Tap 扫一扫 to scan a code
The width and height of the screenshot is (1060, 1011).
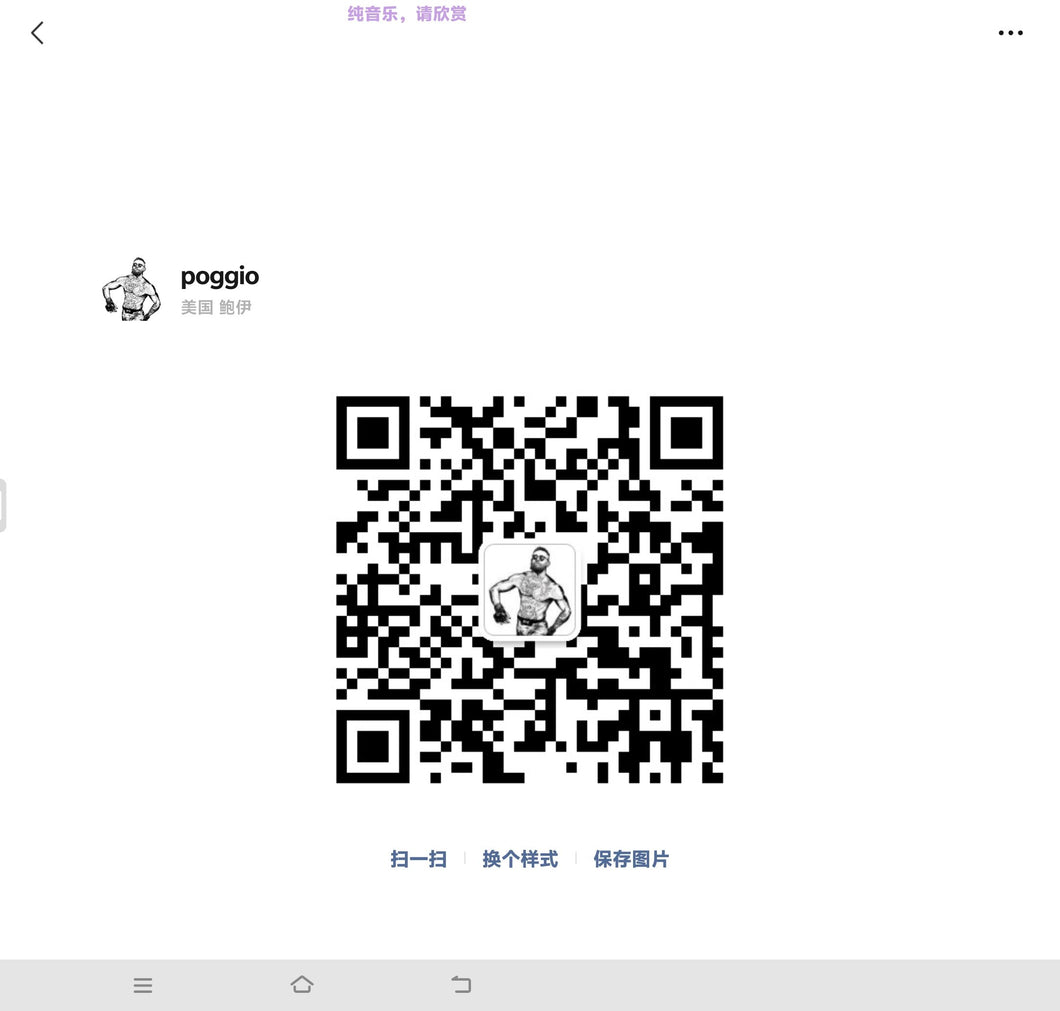point(418,859)
